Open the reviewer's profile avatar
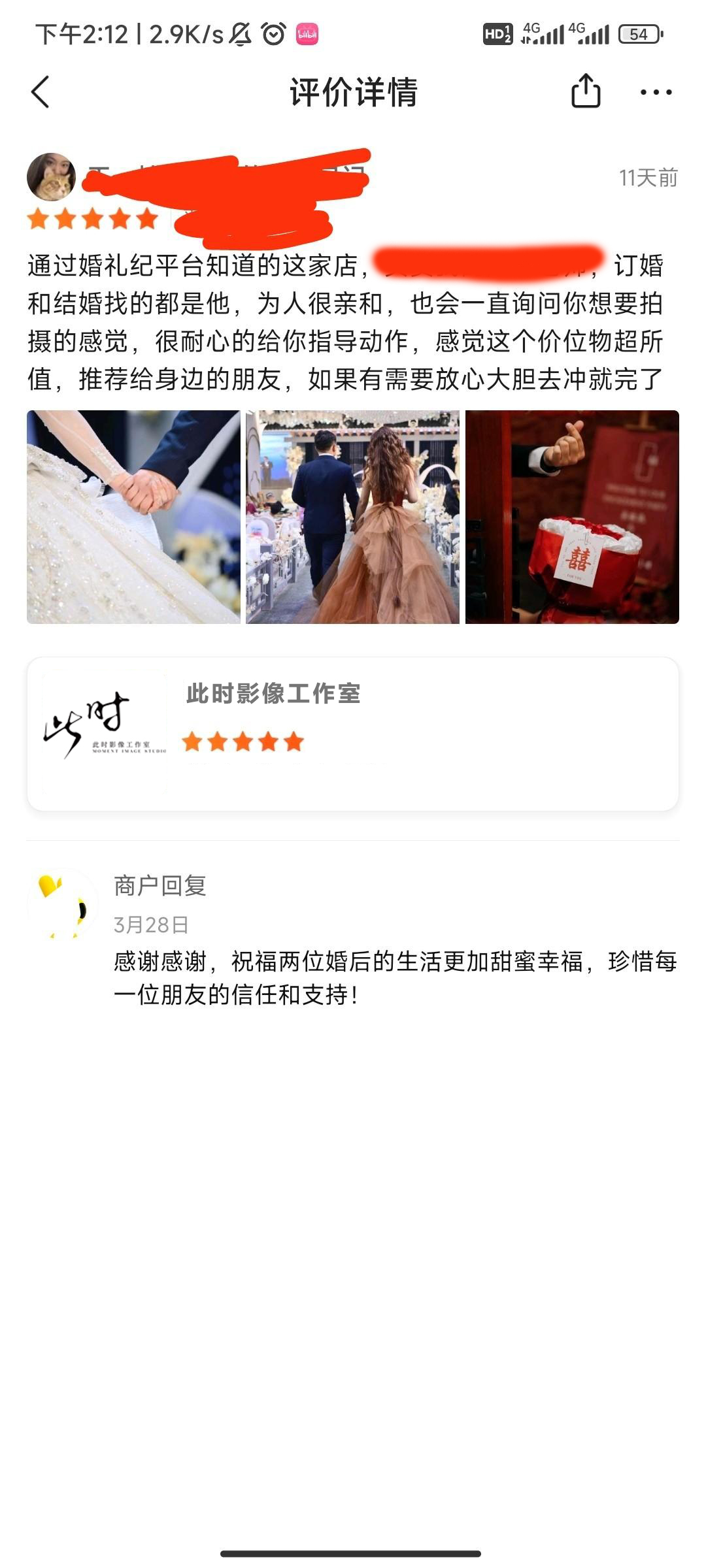This screenshot has height=1568, width=706. [x=51, y=177]
